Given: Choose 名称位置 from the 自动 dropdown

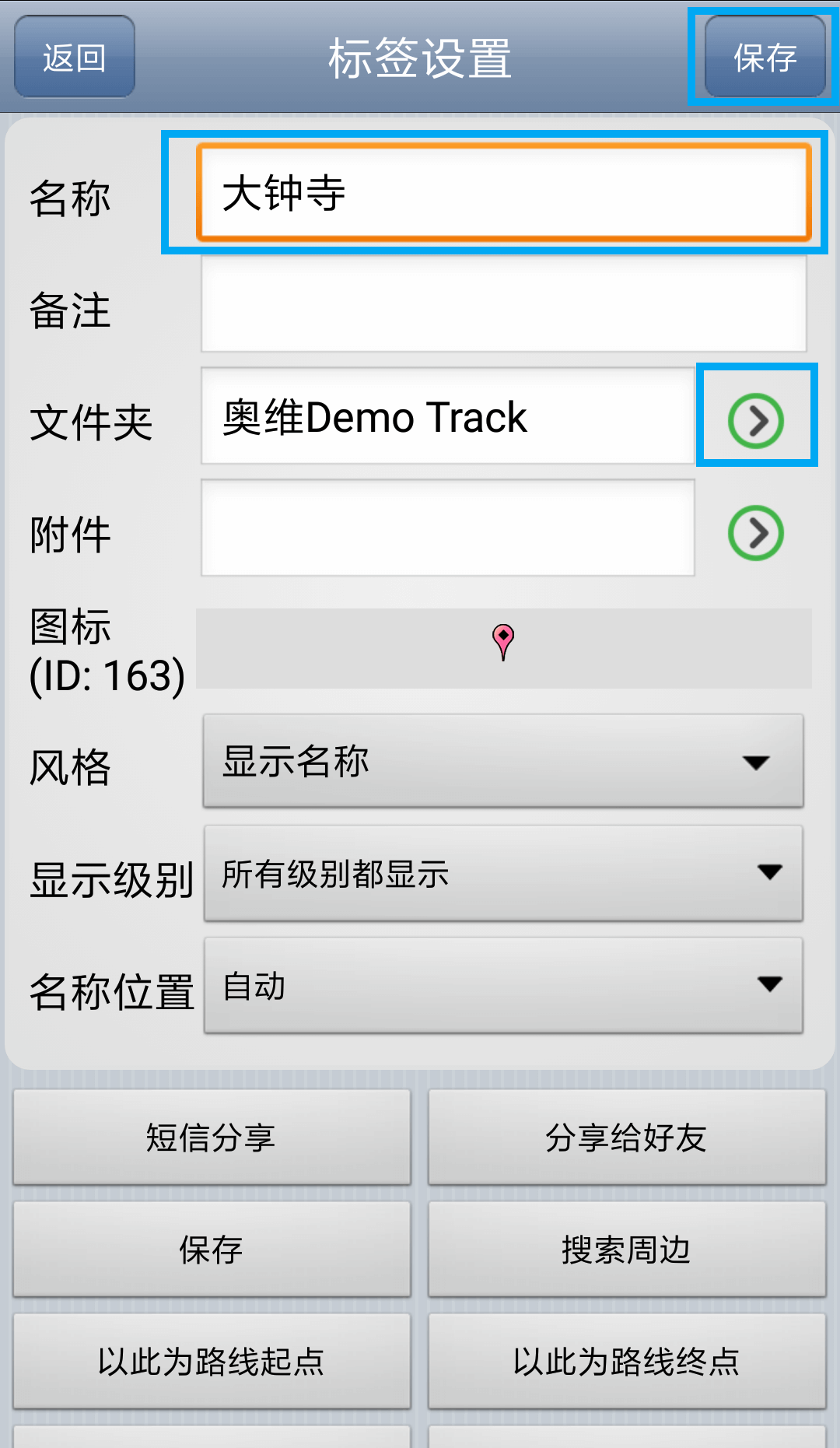Looking at the screenshot, I should point(503,986).
